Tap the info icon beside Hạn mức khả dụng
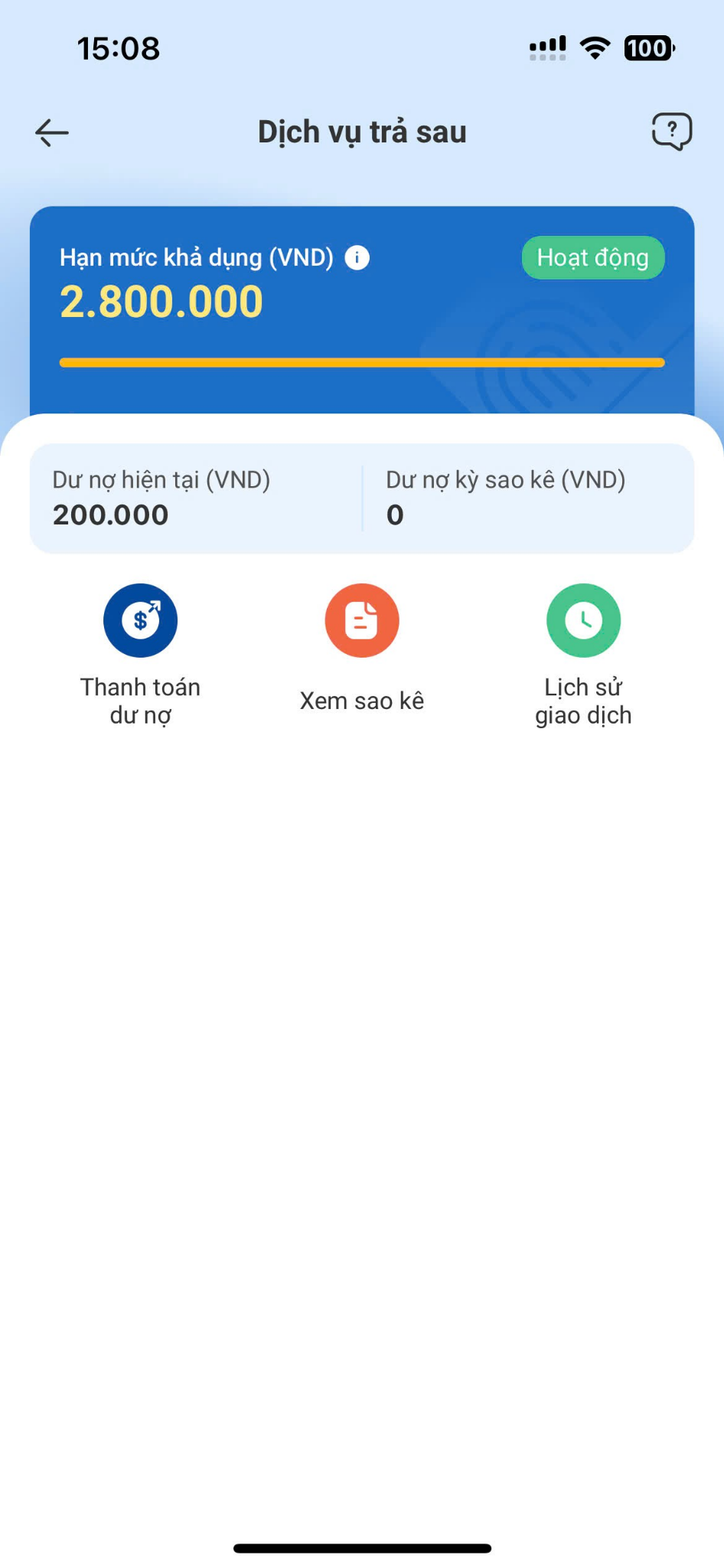 point(357,258)
